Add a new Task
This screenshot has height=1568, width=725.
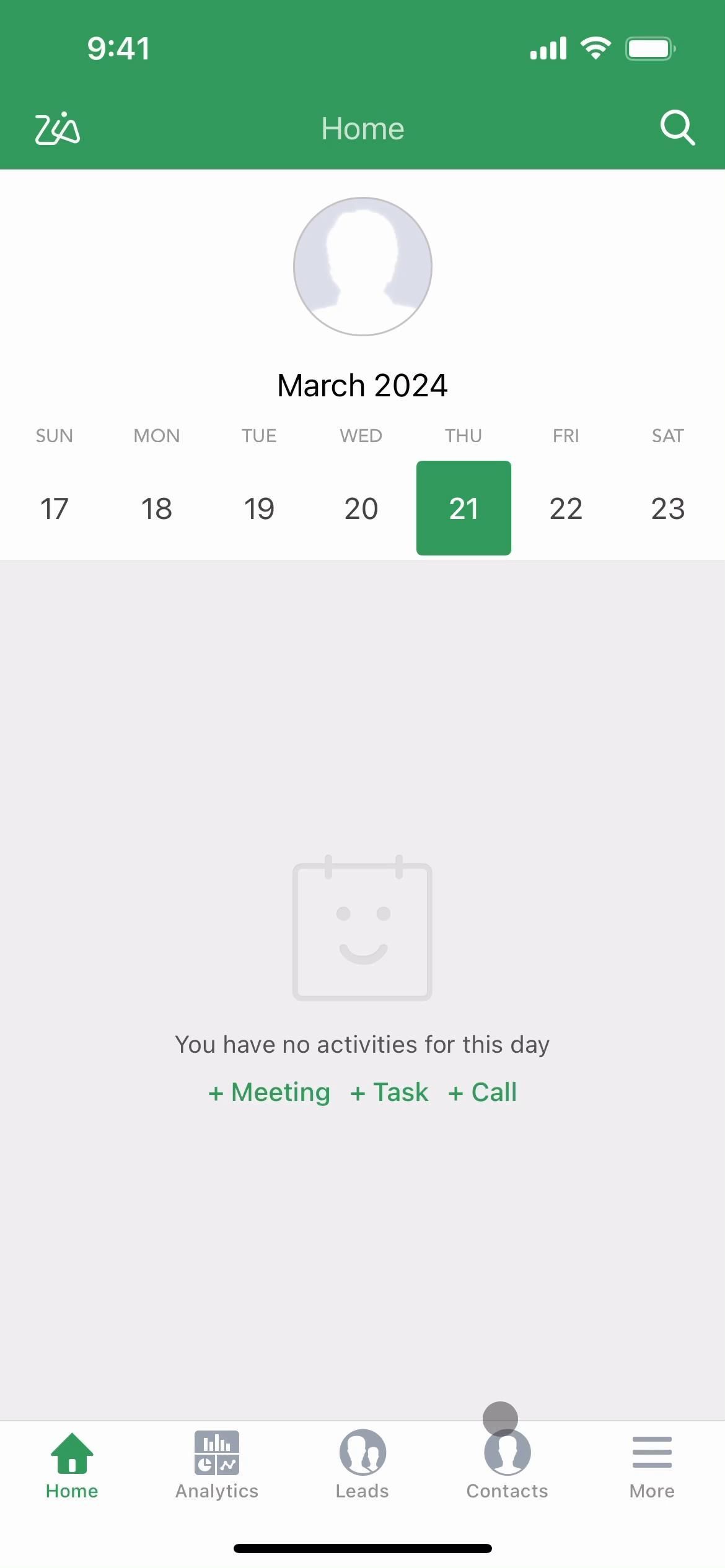(389, 1092)
